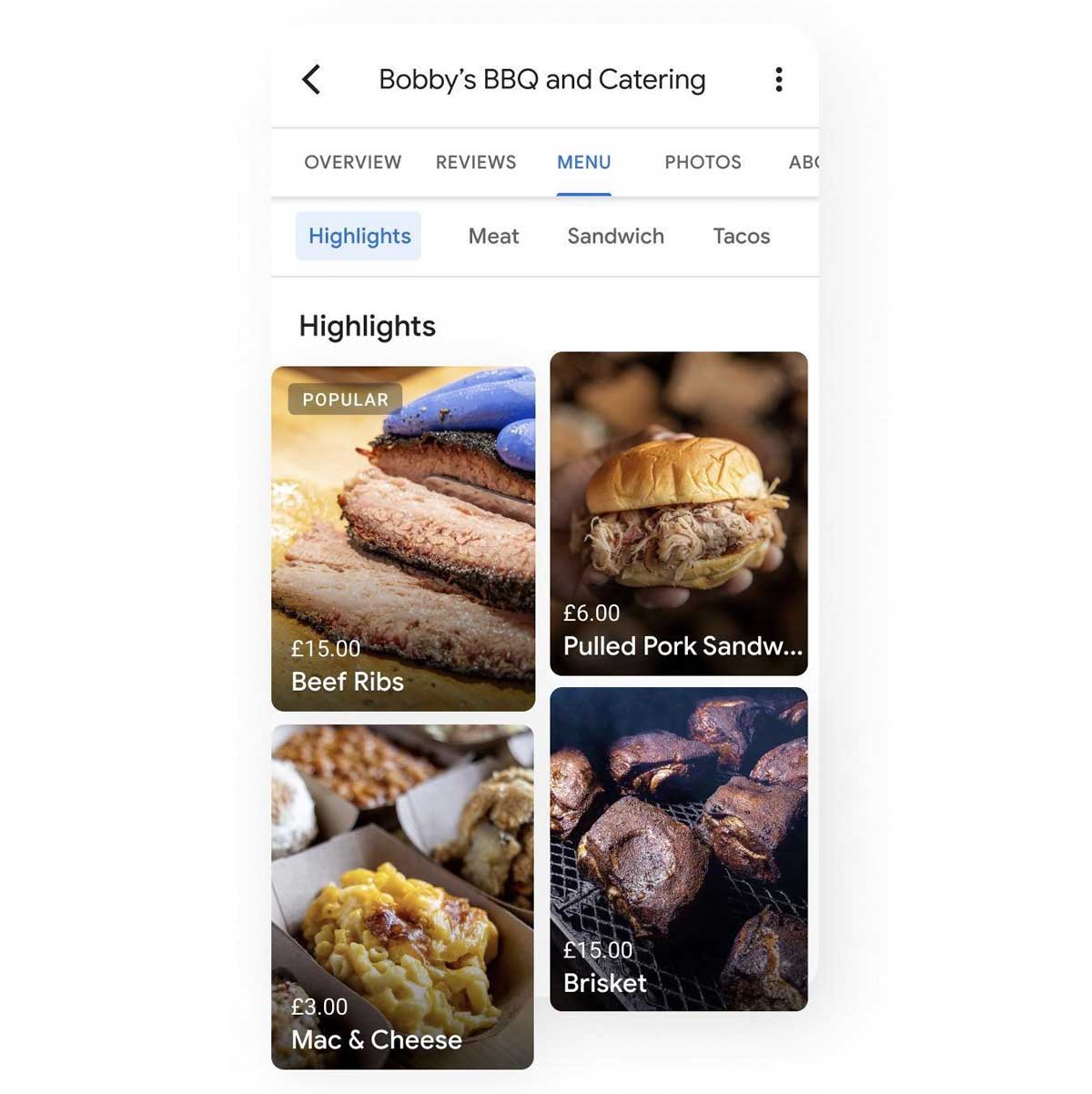Select the Highlights menu chip

(359, 237)
